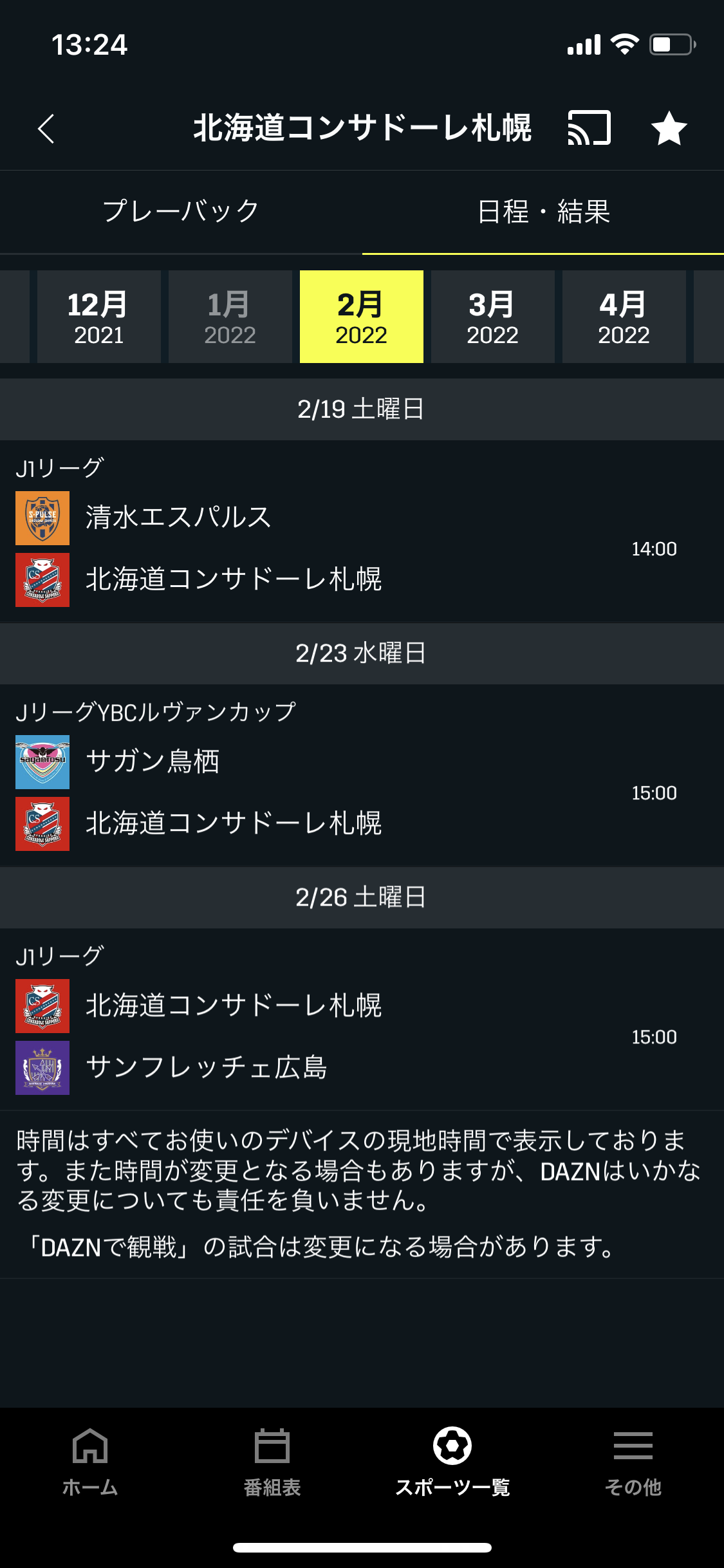Toggle the favorite star for this team
The image size is (724, 1568).
669,128
